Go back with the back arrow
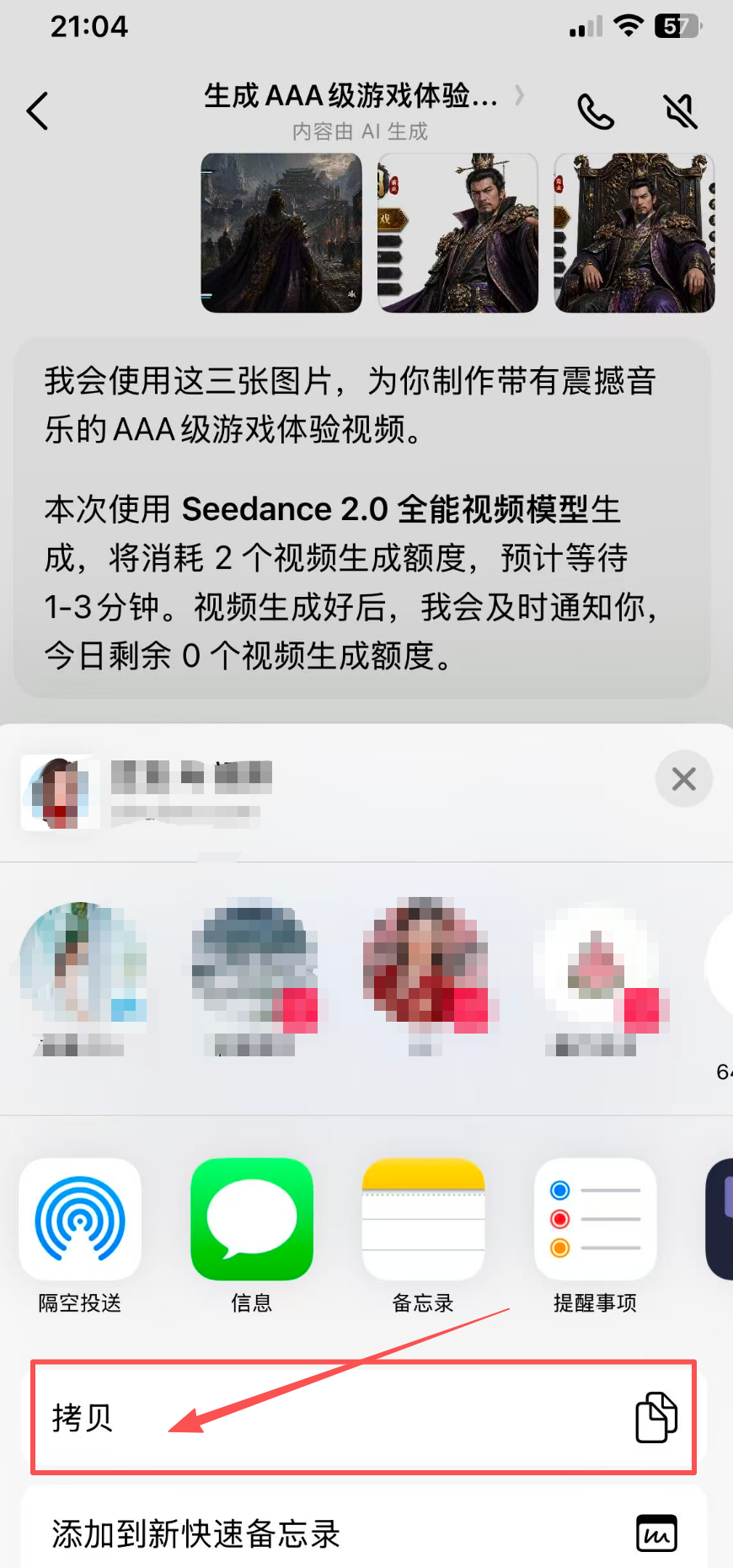Viewport: 733px width, 1568px height. point(38,110)
